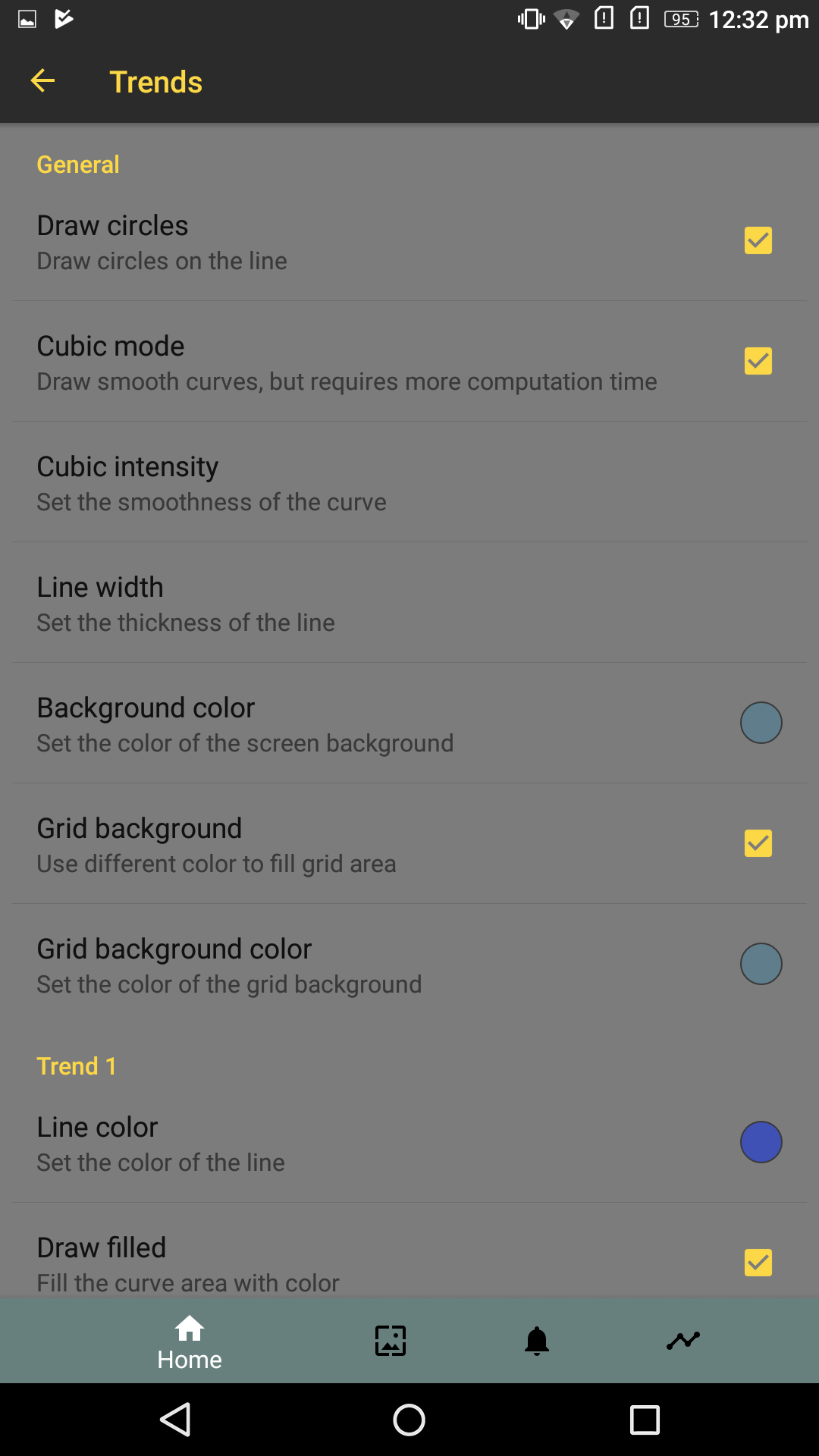The image size is (819, 1456).
Task: Select the trends chart tab
Action: pos(683,1341)
